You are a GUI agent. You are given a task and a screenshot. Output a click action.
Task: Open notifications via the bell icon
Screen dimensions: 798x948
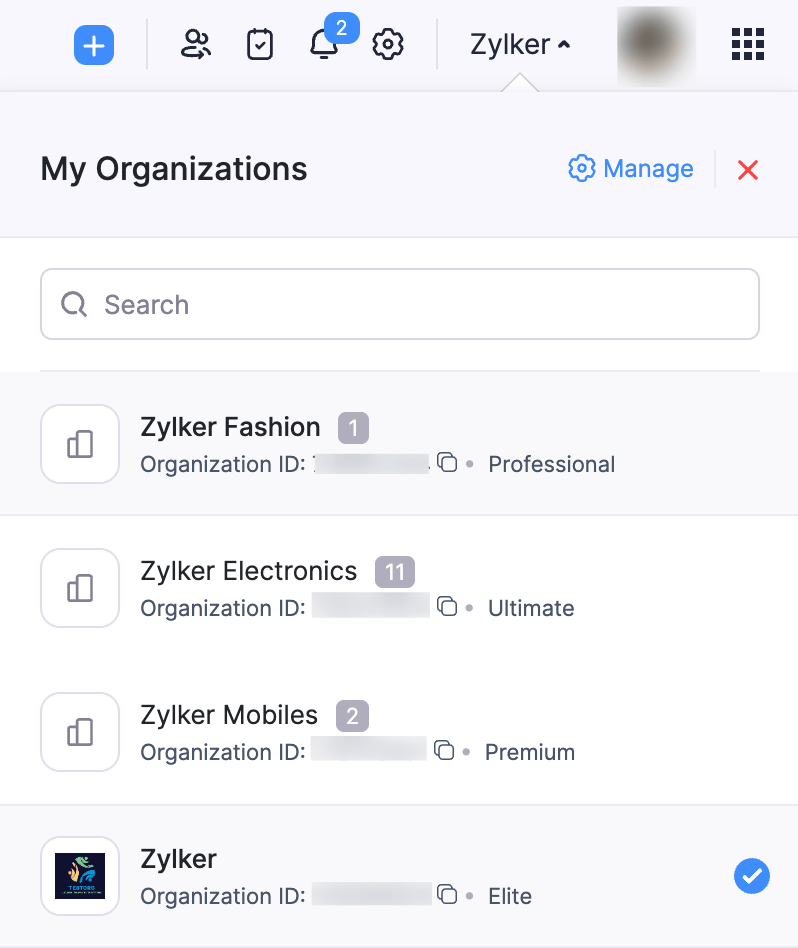click(x=323, y=47)
